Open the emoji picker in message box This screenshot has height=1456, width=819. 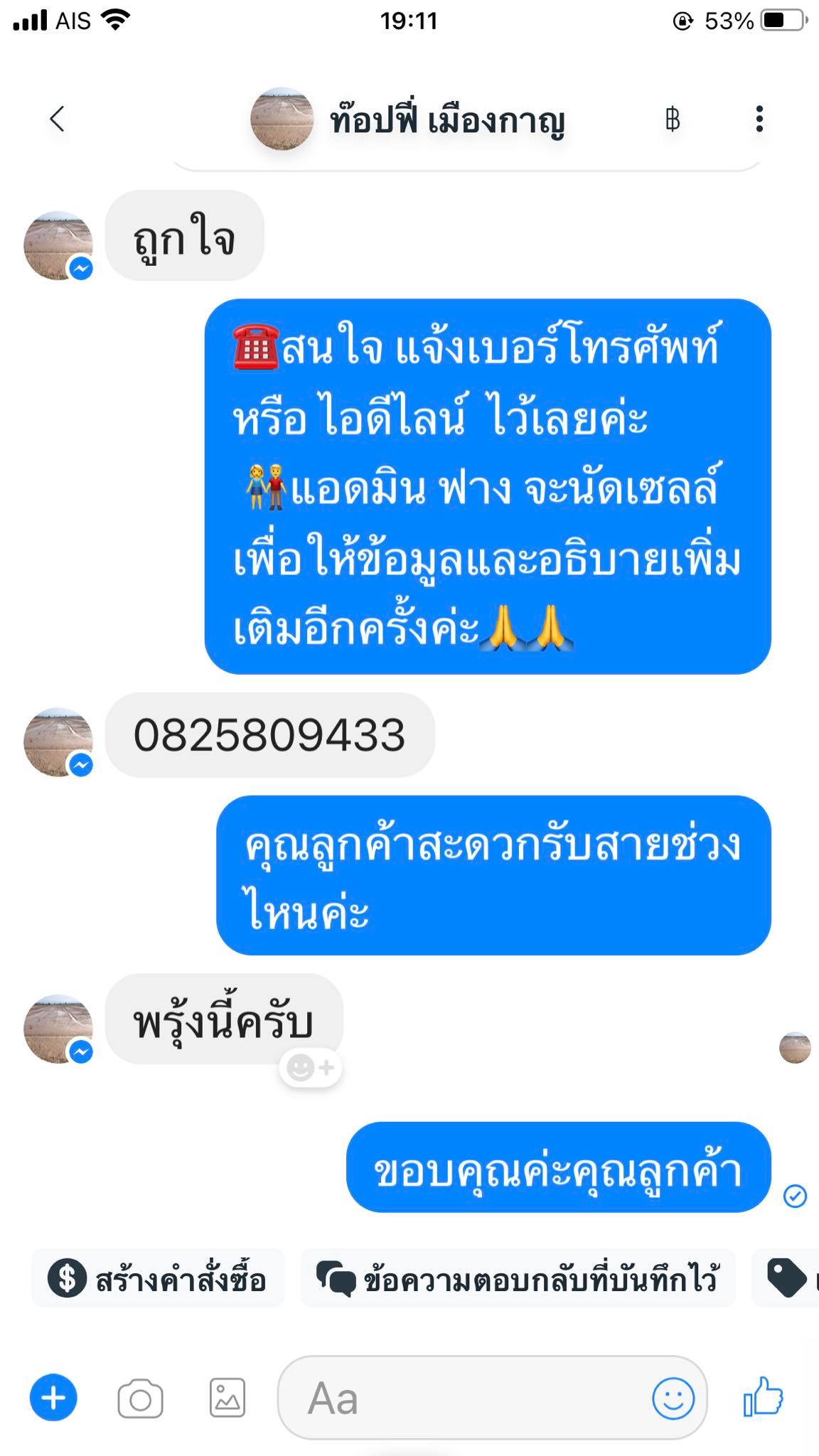point(673,1398)
